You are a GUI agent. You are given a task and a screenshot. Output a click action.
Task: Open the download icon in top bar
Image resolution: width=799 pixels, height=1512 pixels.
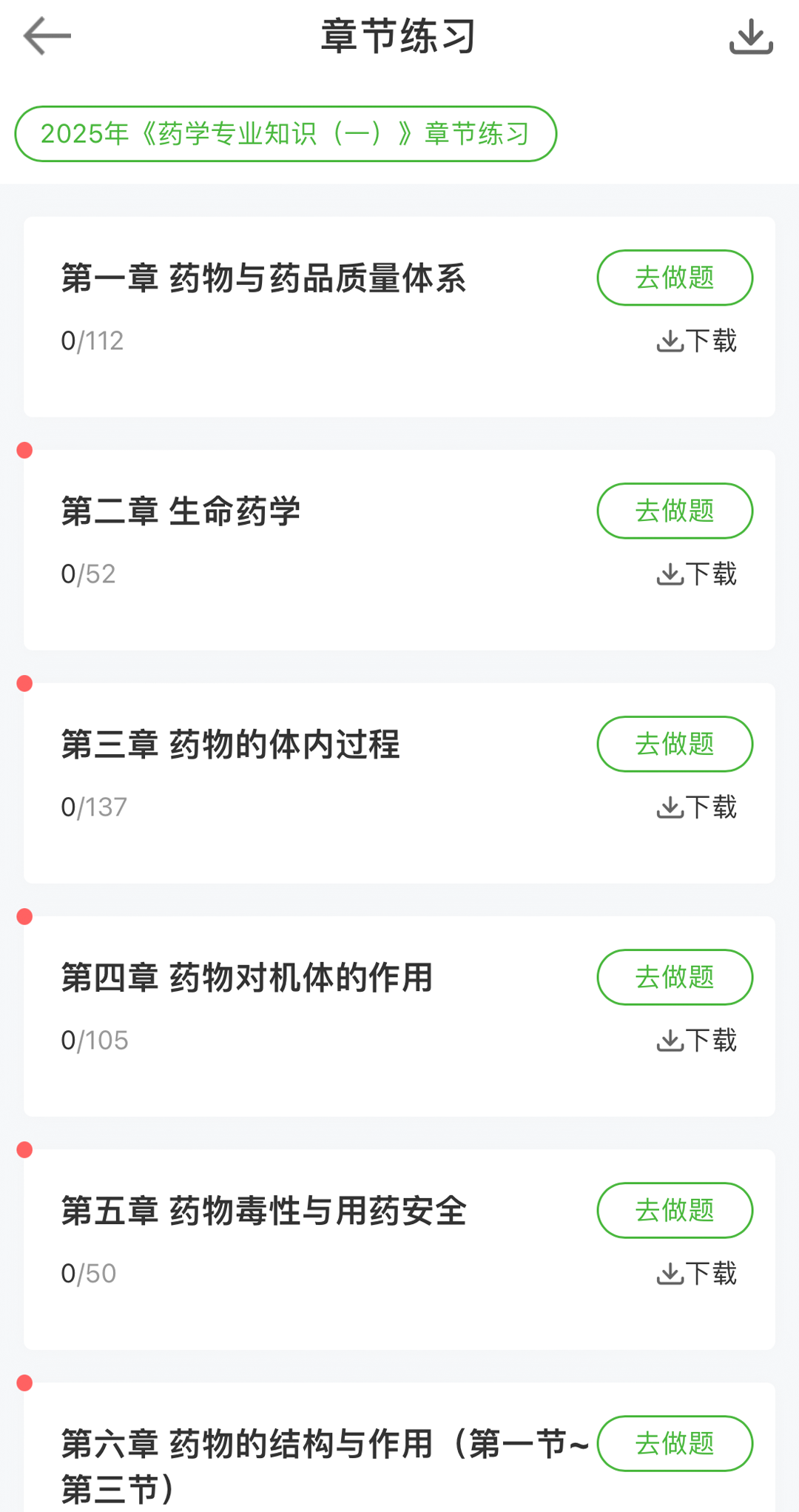(x=751, y=37)
